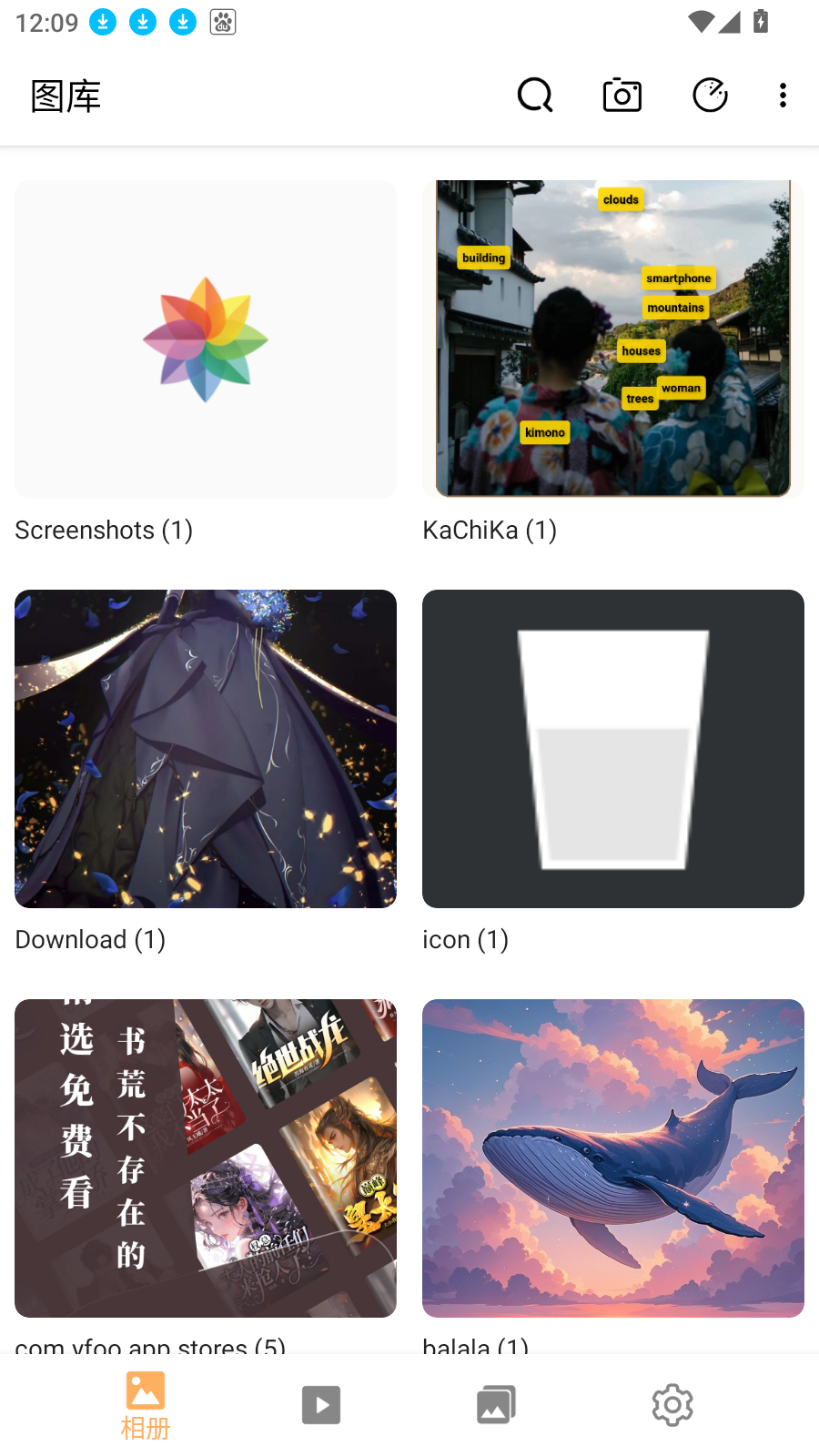Open the balala album with the whale
The height and width of the screenshot is (1456, 819).
click(613, 1158)
